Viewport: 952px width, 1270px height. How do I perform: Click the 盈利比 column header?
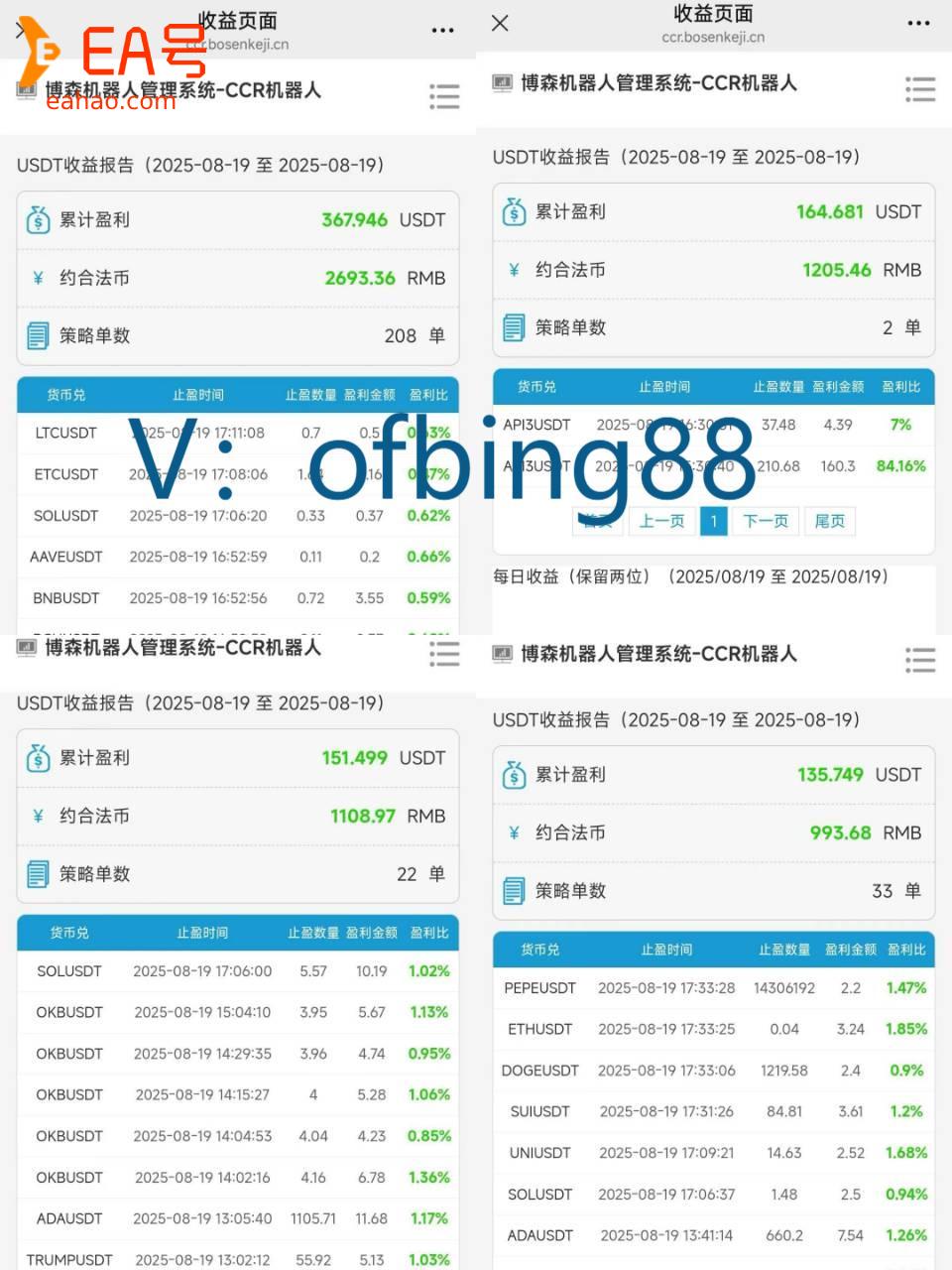pos(906,950)
